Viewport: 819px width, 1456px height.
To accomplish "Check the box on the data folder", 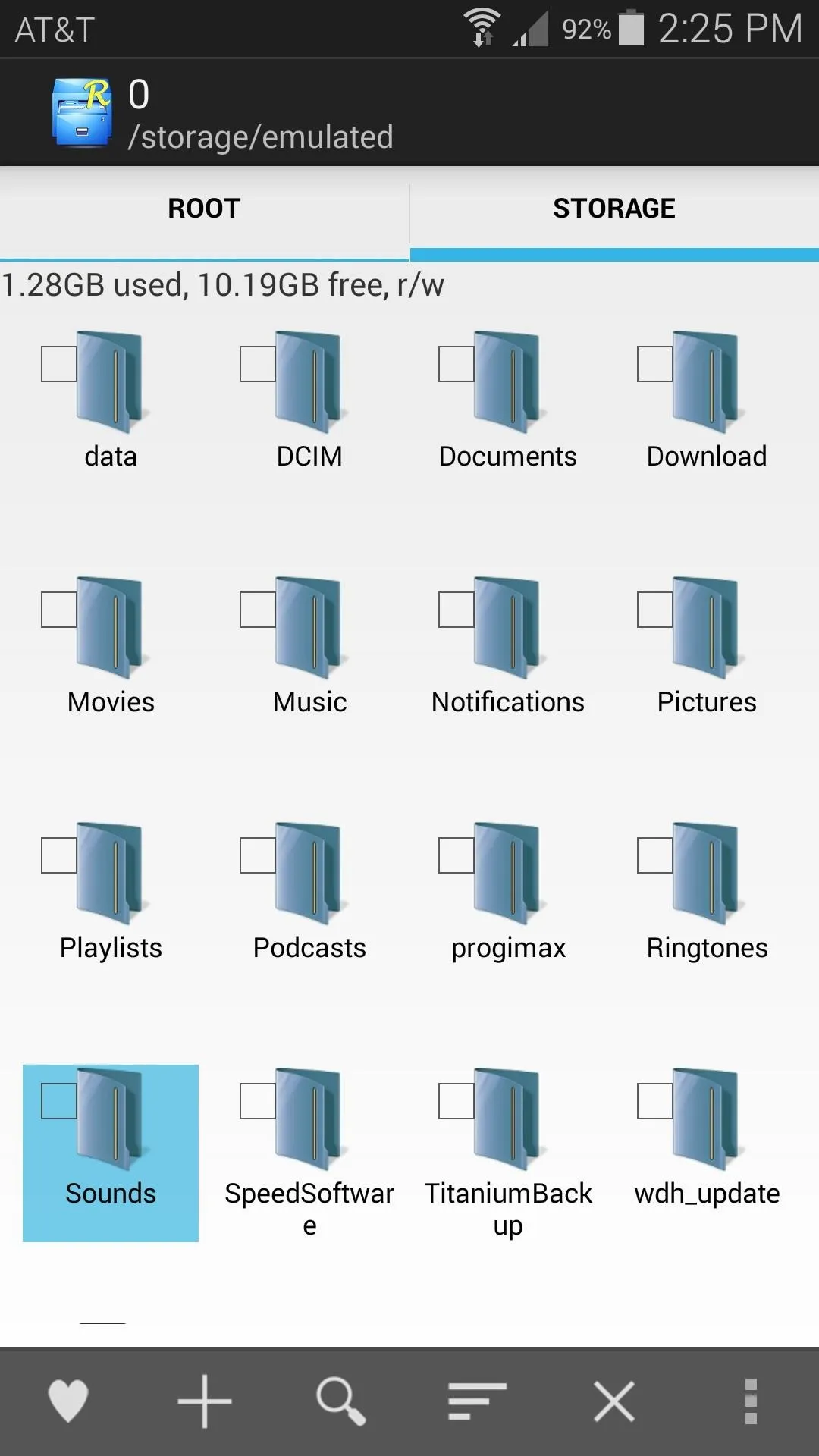I will click(x=59, y=364).
